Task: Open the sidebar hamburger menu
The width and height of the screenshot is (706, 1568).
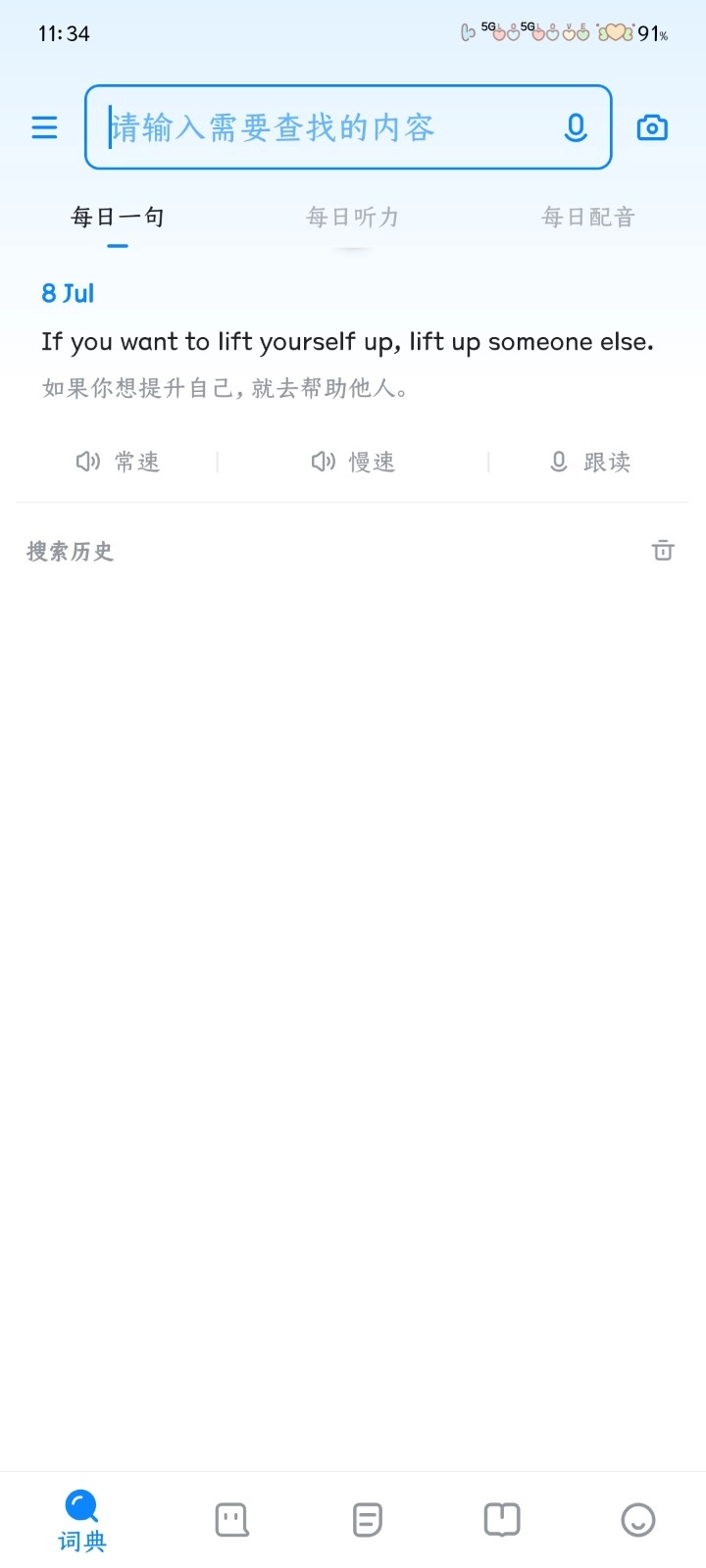Action: (x=44, y=127)
